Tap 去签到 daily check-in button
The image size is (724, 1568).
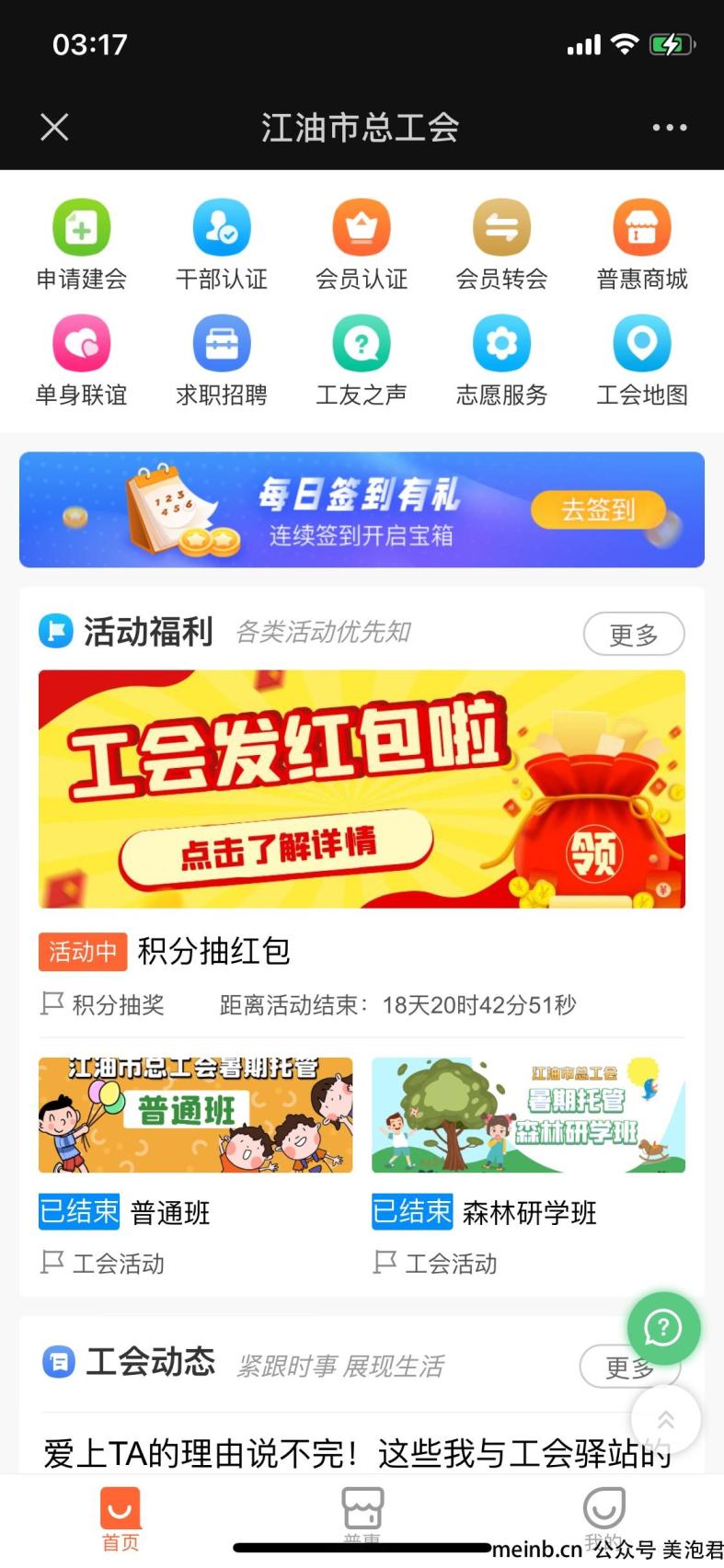598,509
